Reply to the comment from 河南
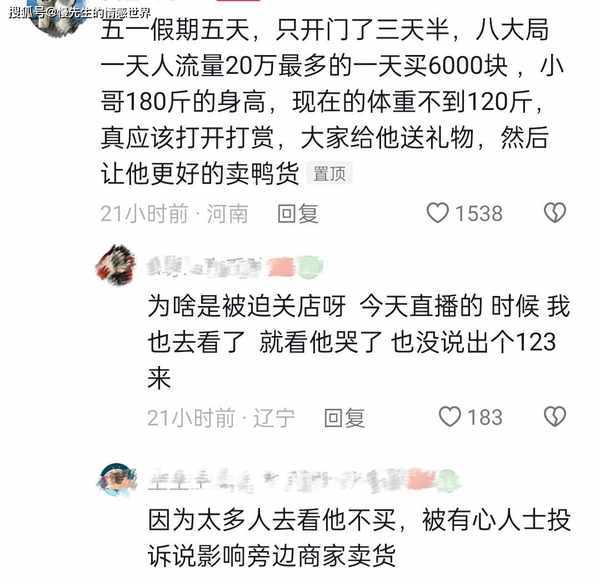600x582 pixels. click(x=297, y=213)
